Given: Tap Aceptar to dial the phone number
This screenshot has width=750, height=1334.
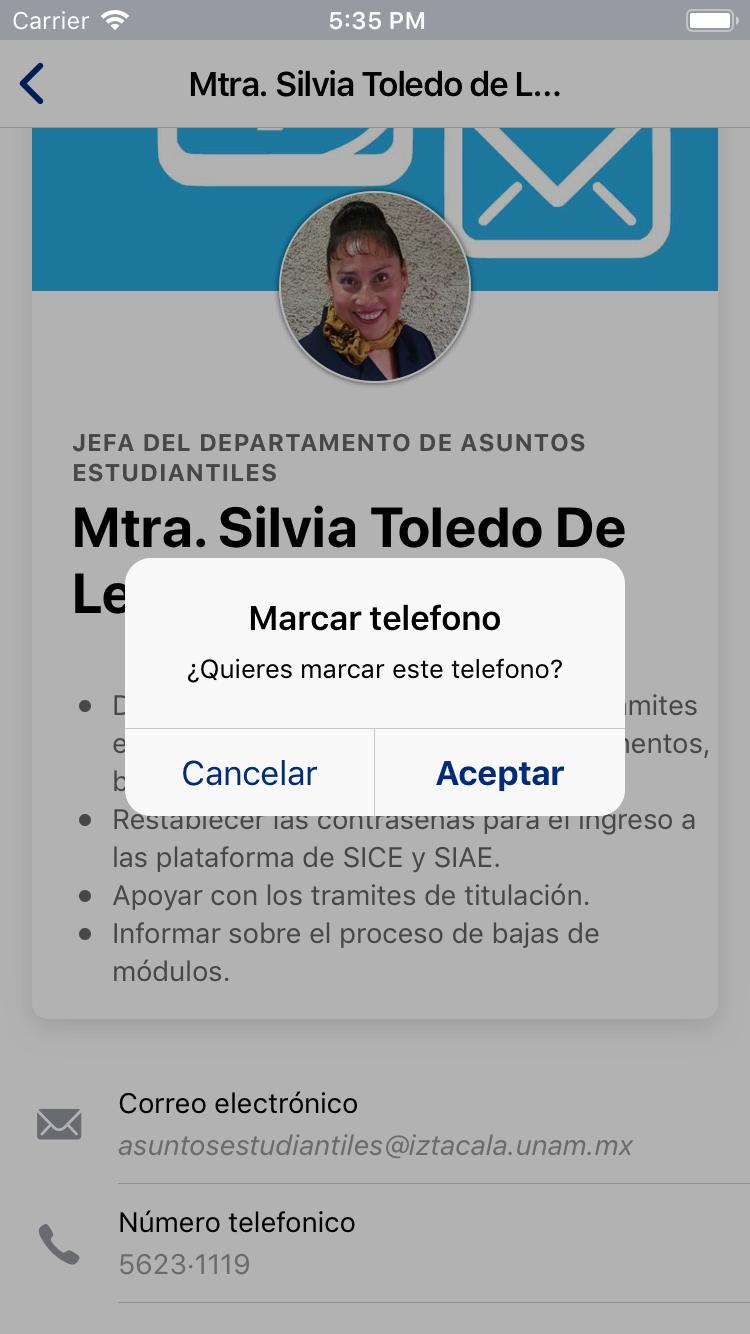Looking at the screenshot, I should [500, 773].
